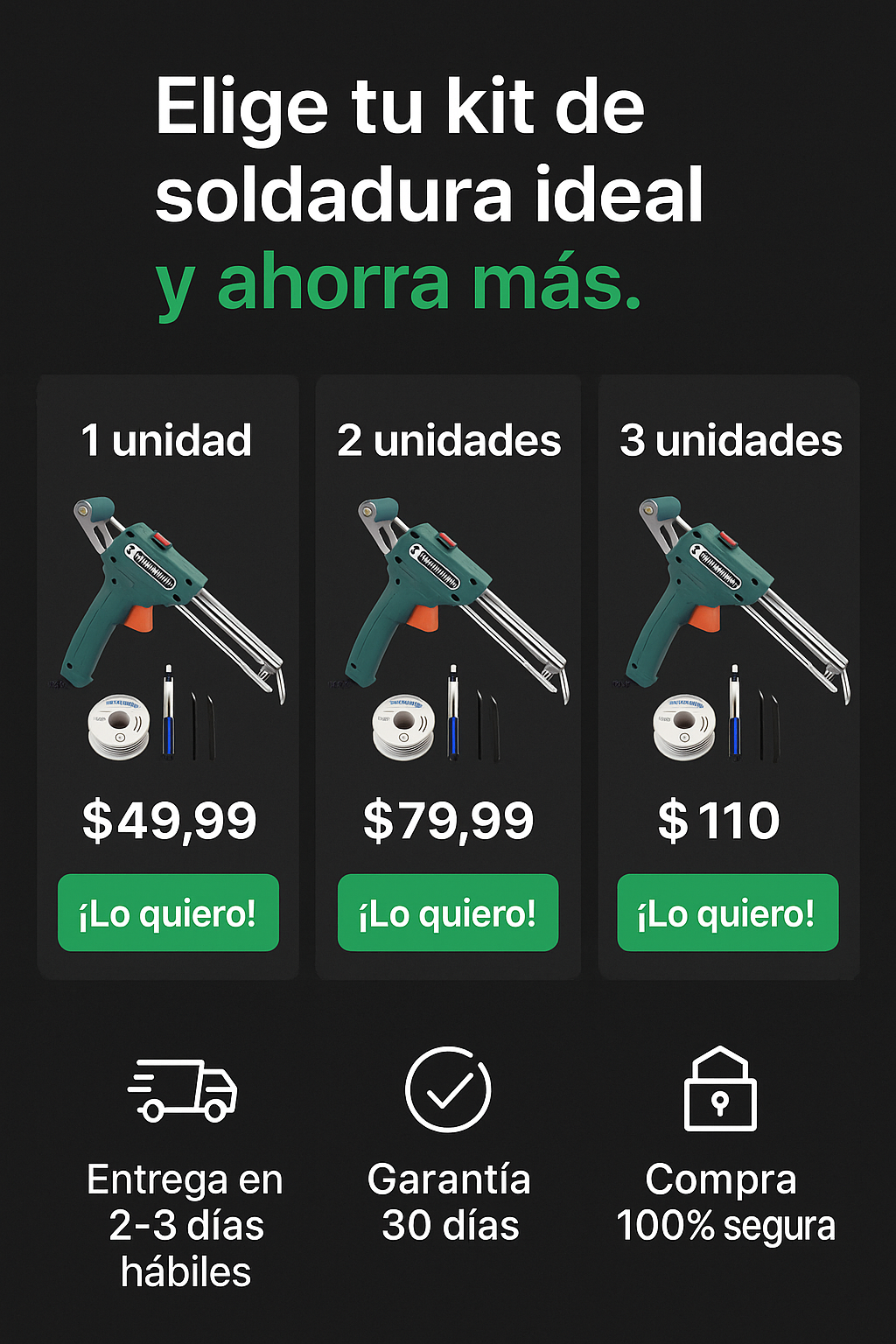Select the 3 unidades option card
The width and height of the screenshot is (896, 1344).
coord(727,674)
